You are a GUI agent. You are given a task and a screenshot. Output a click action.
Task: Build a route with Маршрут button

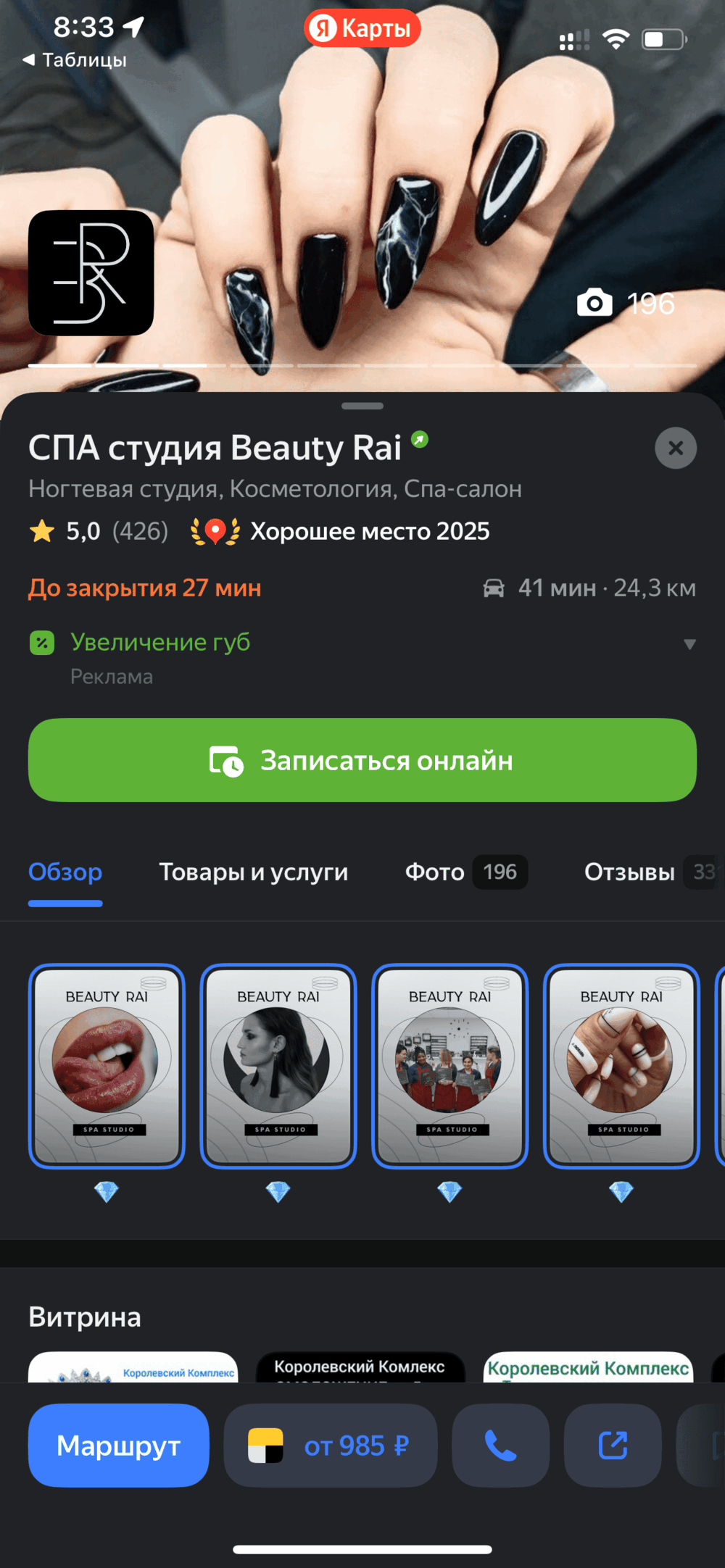tap(118, 1446)
